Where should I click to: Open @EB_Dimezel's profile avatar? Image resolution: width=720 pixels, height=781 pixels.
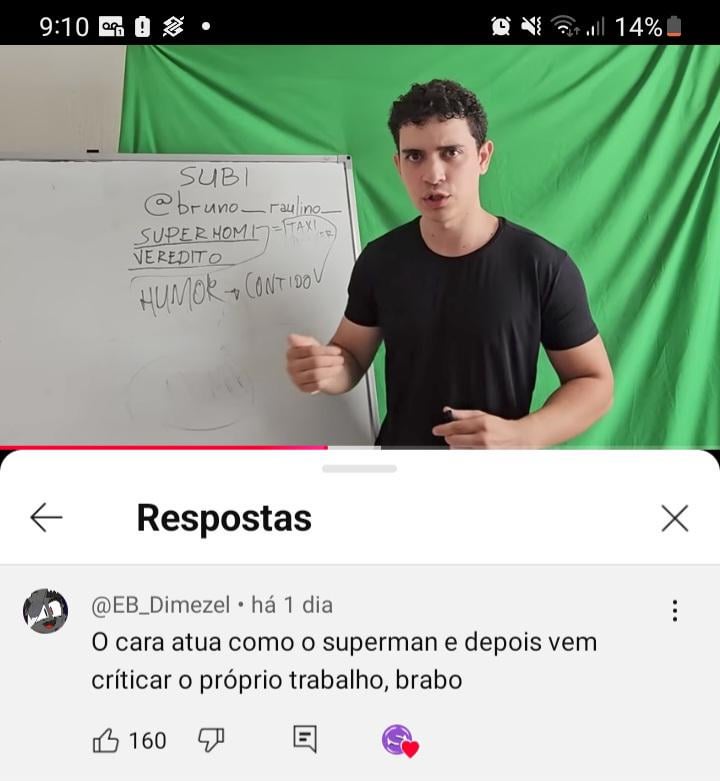click(46, 611)
